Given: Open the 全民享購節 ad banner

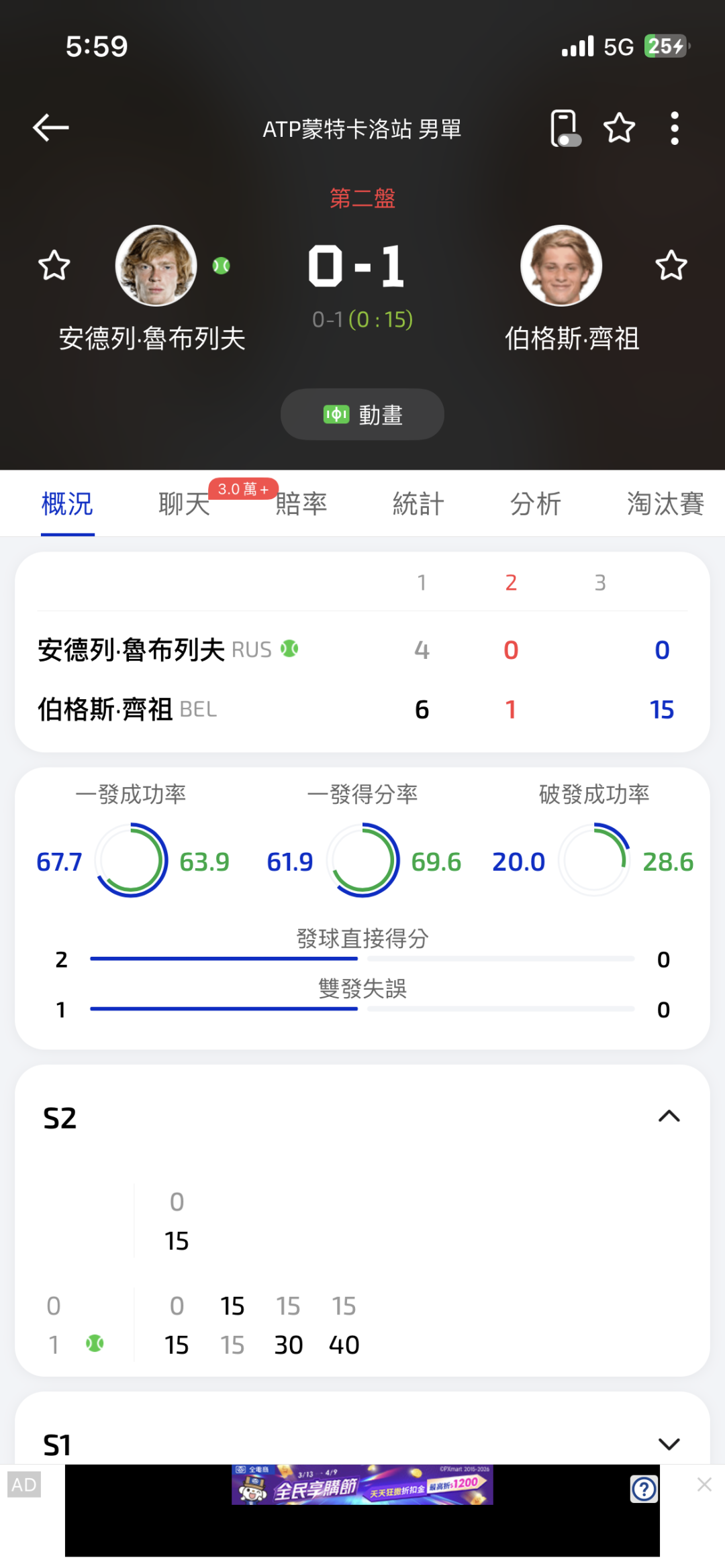Looking at the screenshot, I should pyautogui.click(x=362, y=1485).
